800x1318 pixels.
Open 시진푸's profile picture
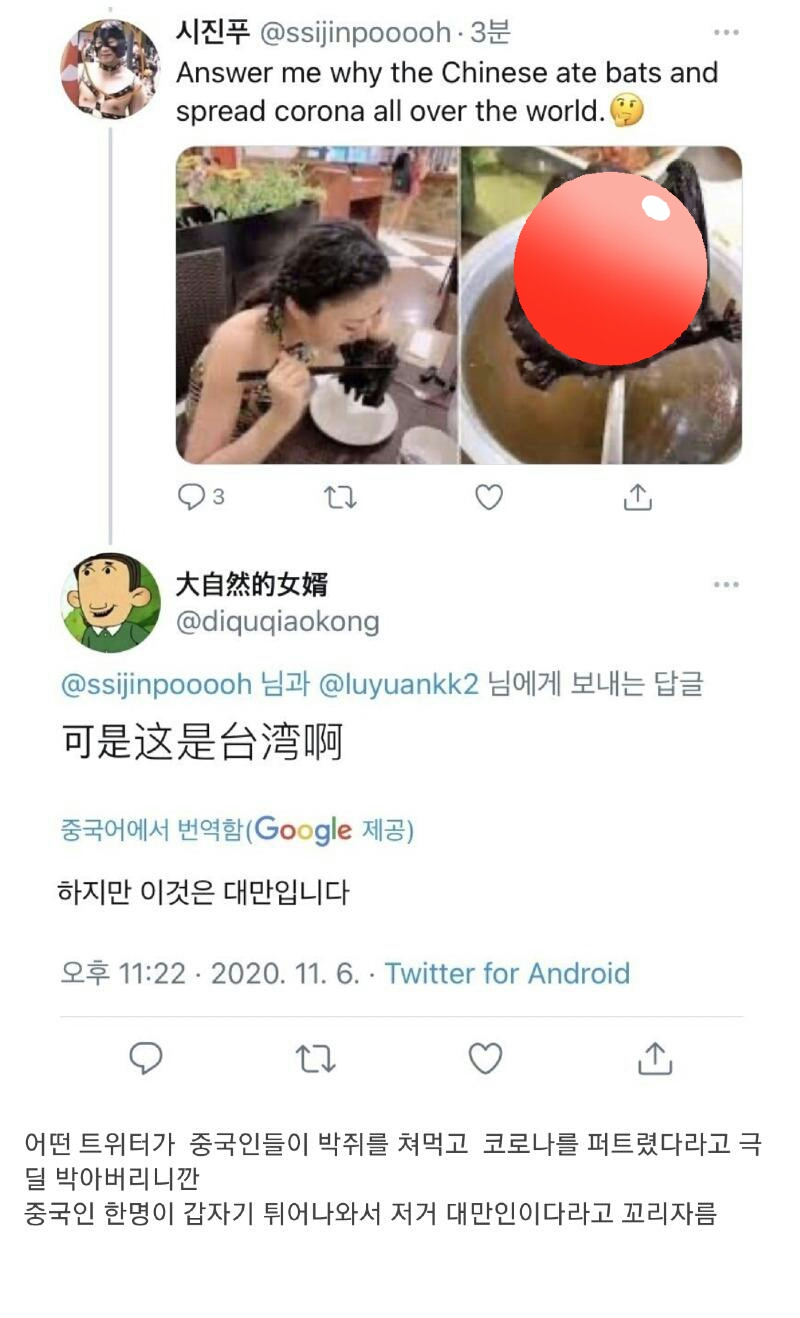[110, 68]
